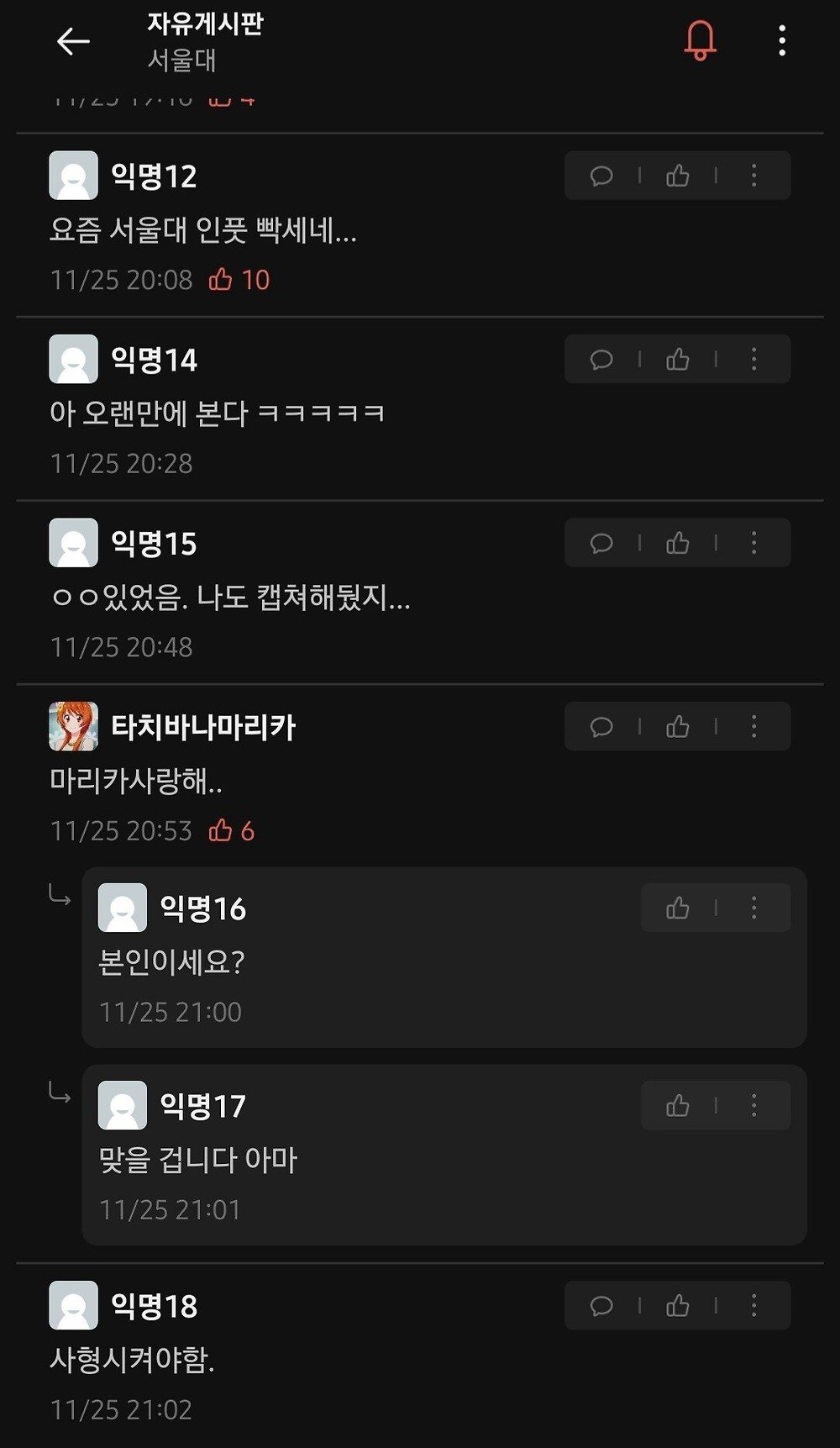
Task: Like 익명16's reply
Action: click(678, 908)
